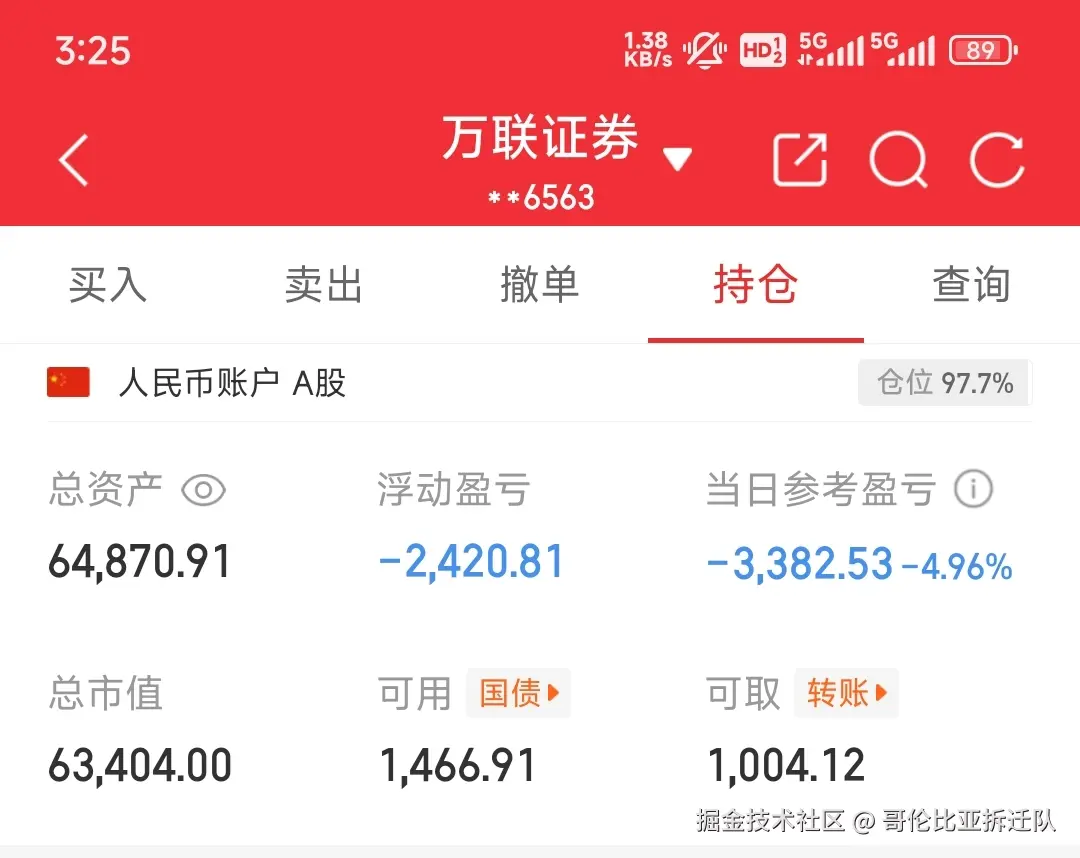Refresh the holdings data
This screenshot has height=858, width=1080.
pyautogui.click(x=997, y=159)
